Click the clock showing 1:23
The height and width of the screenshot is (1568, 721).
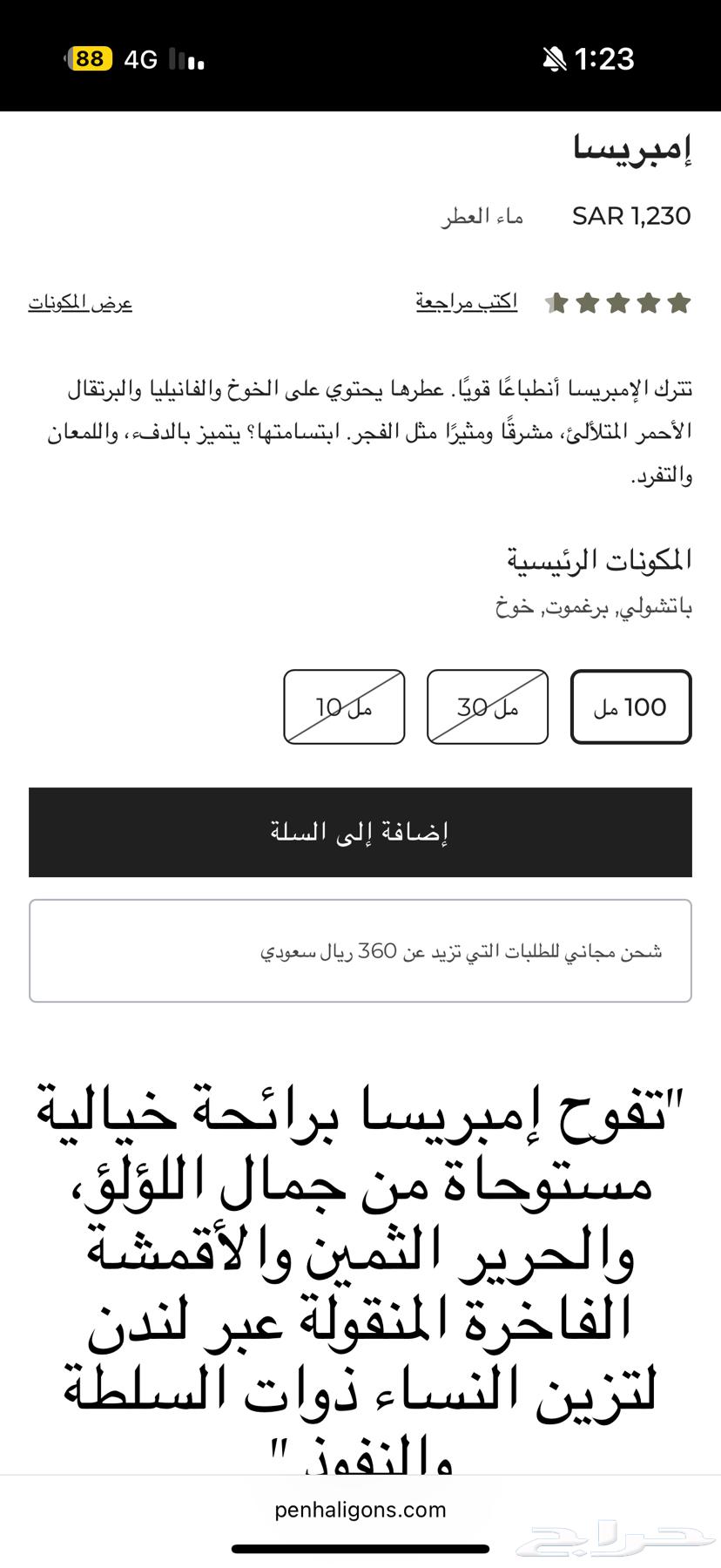(603, 58)
